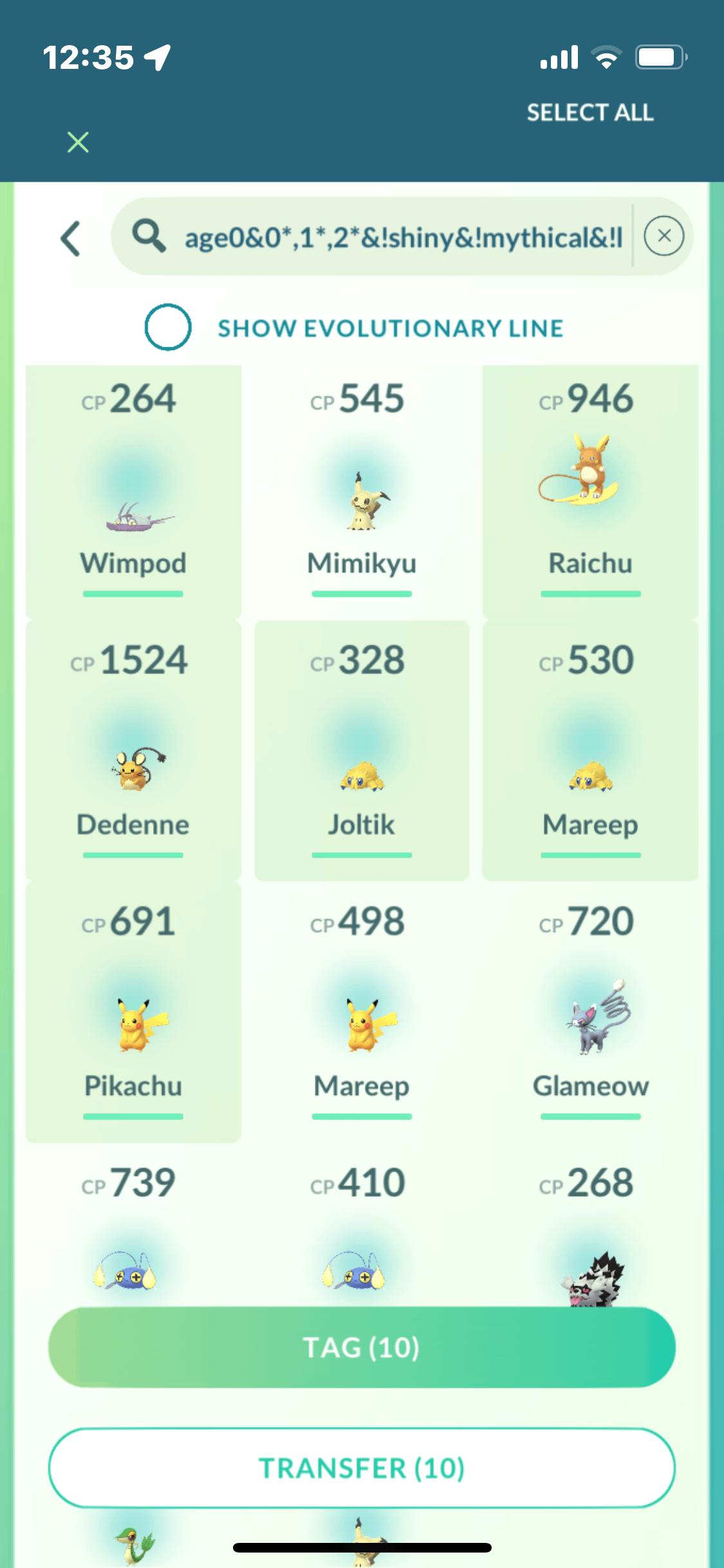Select the CP 498 Mareep card

tap(362, 1011)
